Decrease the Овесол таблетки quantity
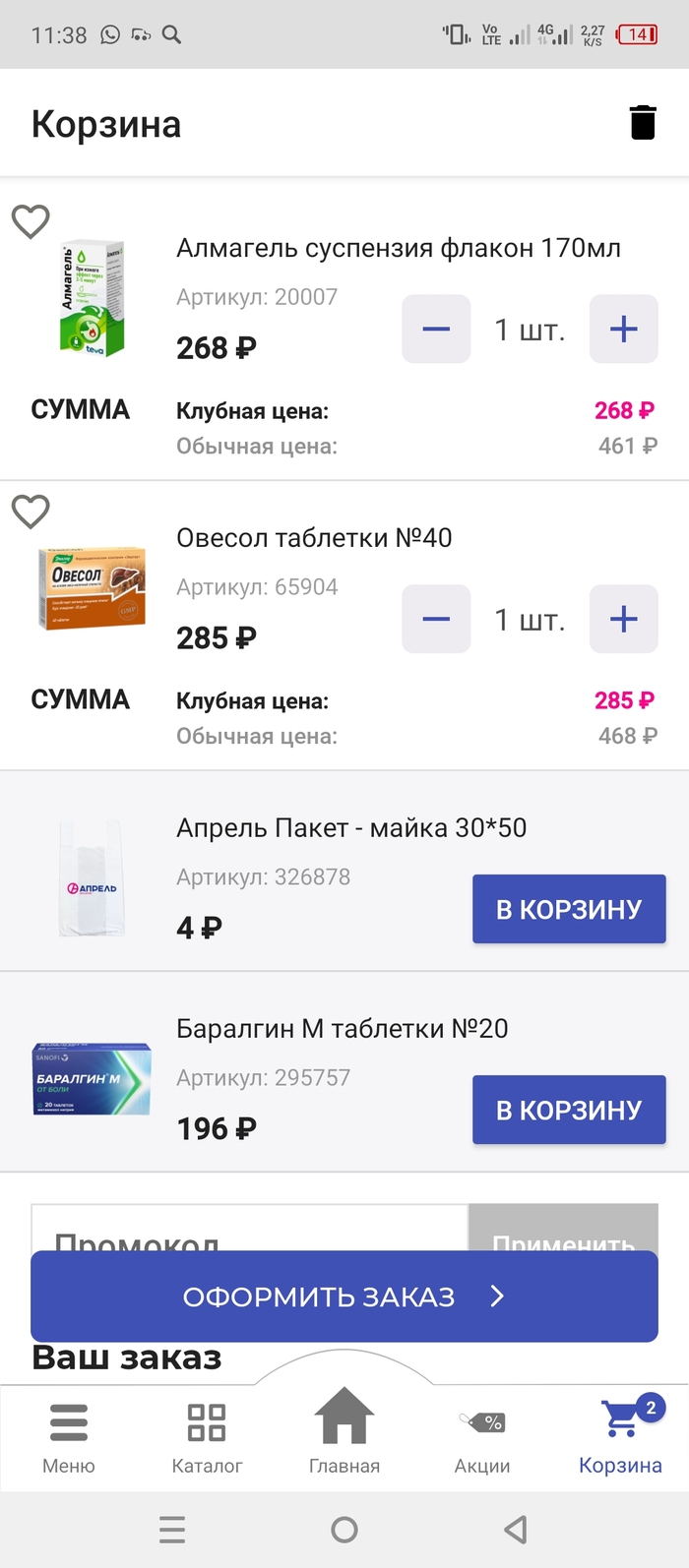This screenshot has height=1568, width=689. coord(436,620)
